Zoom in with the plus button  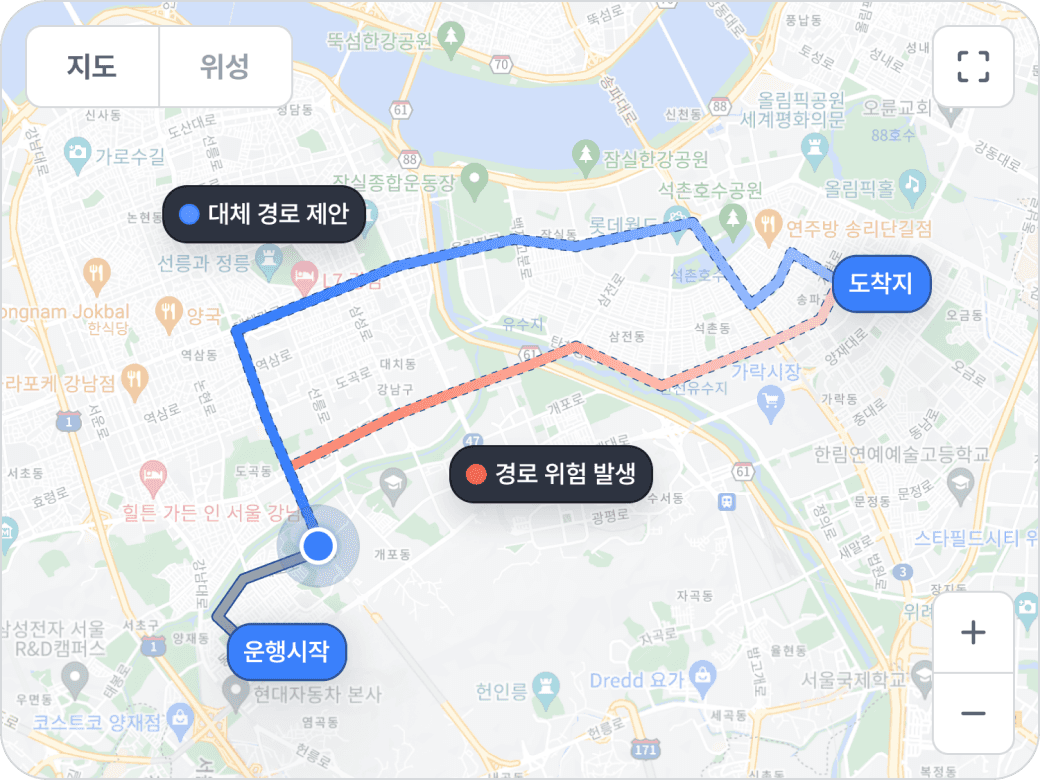click(x=972, y=632)
